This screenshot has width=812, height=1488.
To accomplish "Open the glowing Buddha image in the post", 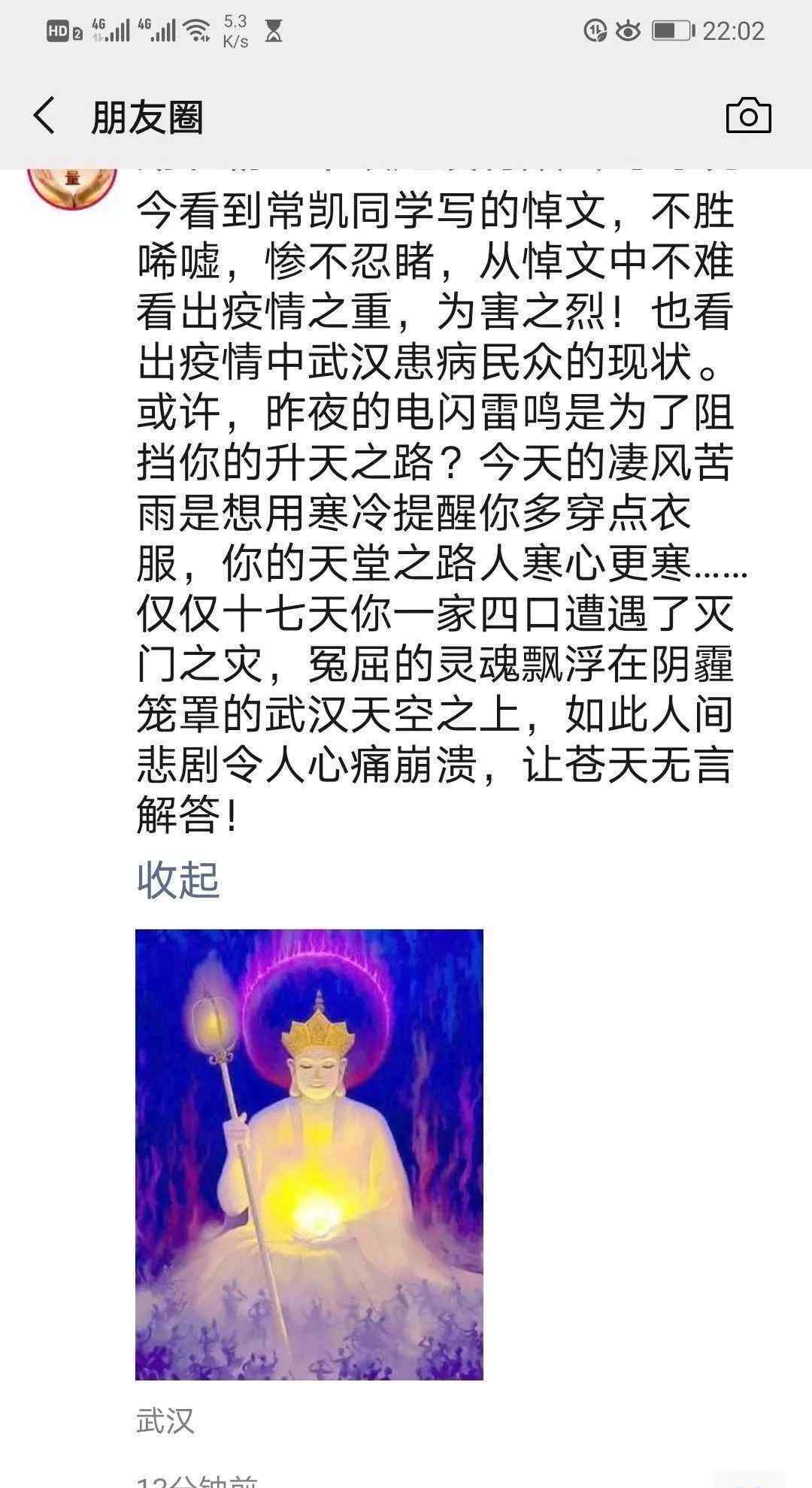I will click(x=309, y=1154).
